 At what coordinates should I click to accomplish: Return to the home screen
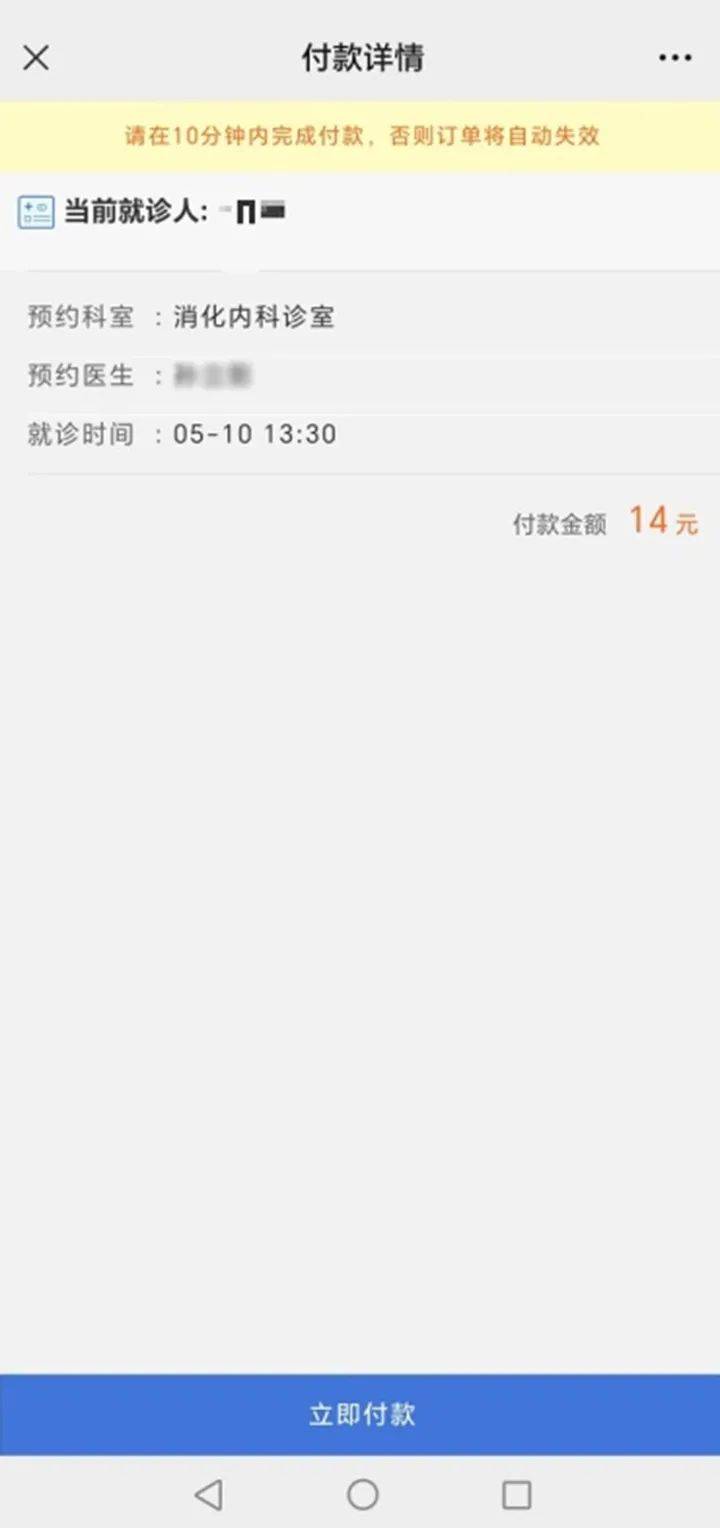(362, 1494)
